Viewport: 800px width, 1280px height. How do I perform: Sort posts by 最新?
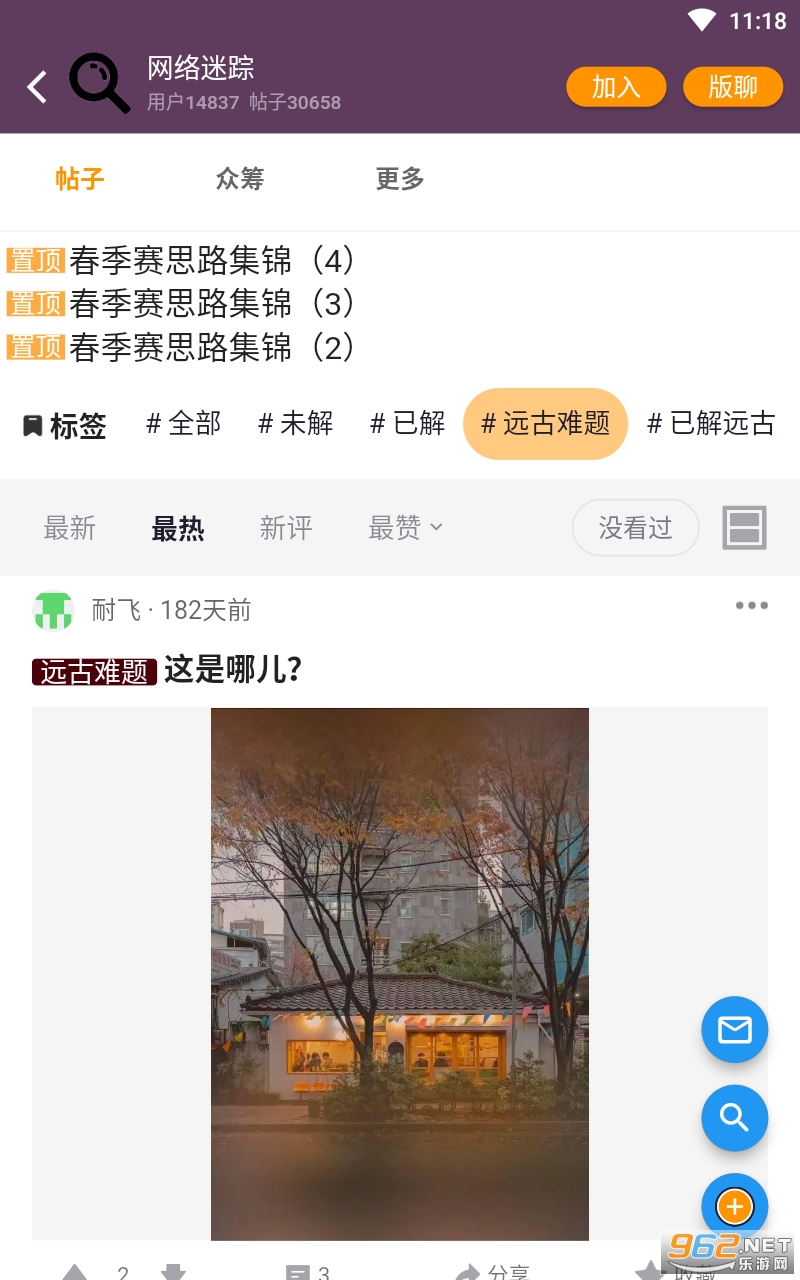point(70,528)
